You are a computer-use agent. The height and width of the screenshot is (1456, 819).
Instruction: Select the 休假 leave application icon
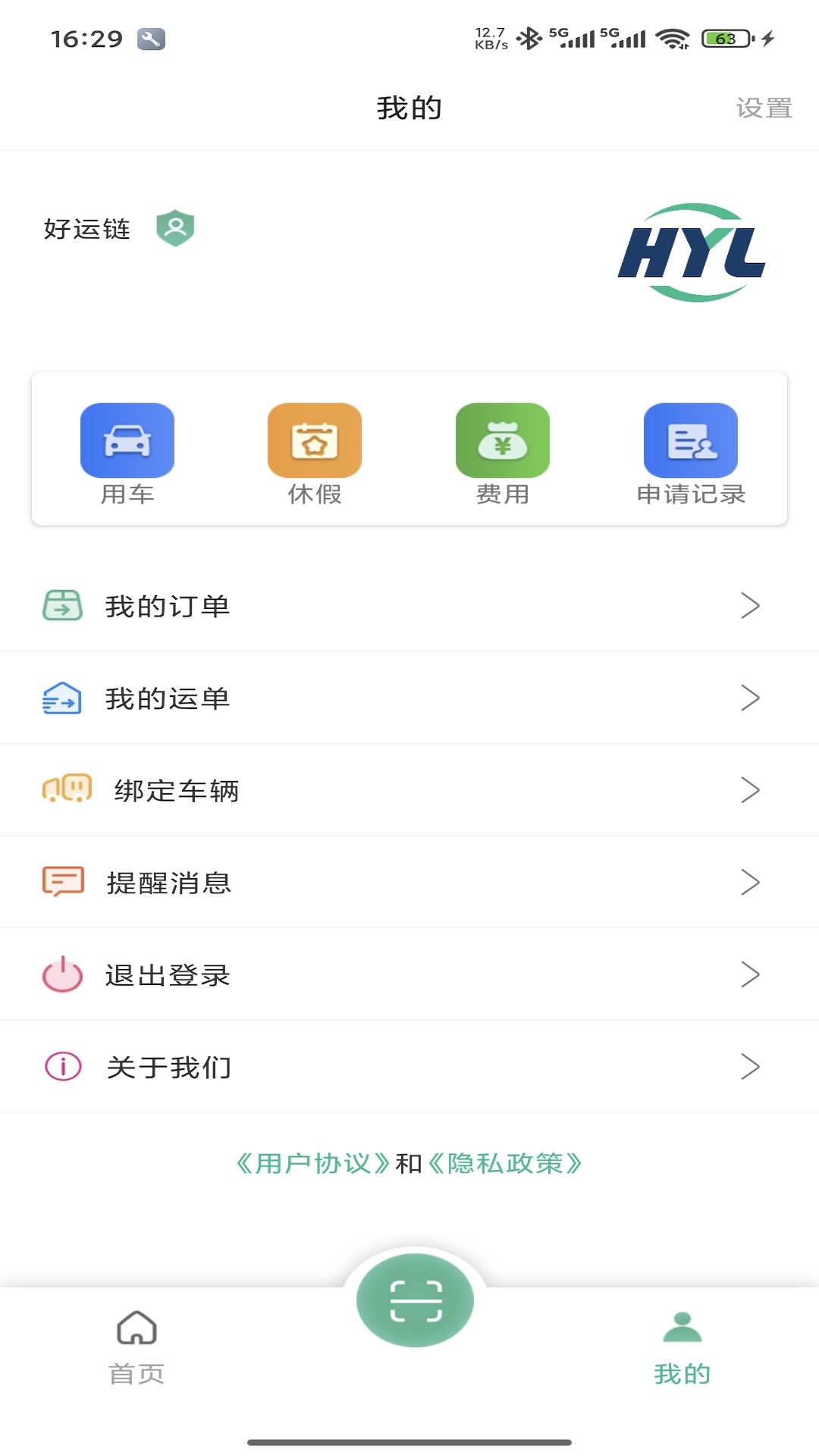315,440
